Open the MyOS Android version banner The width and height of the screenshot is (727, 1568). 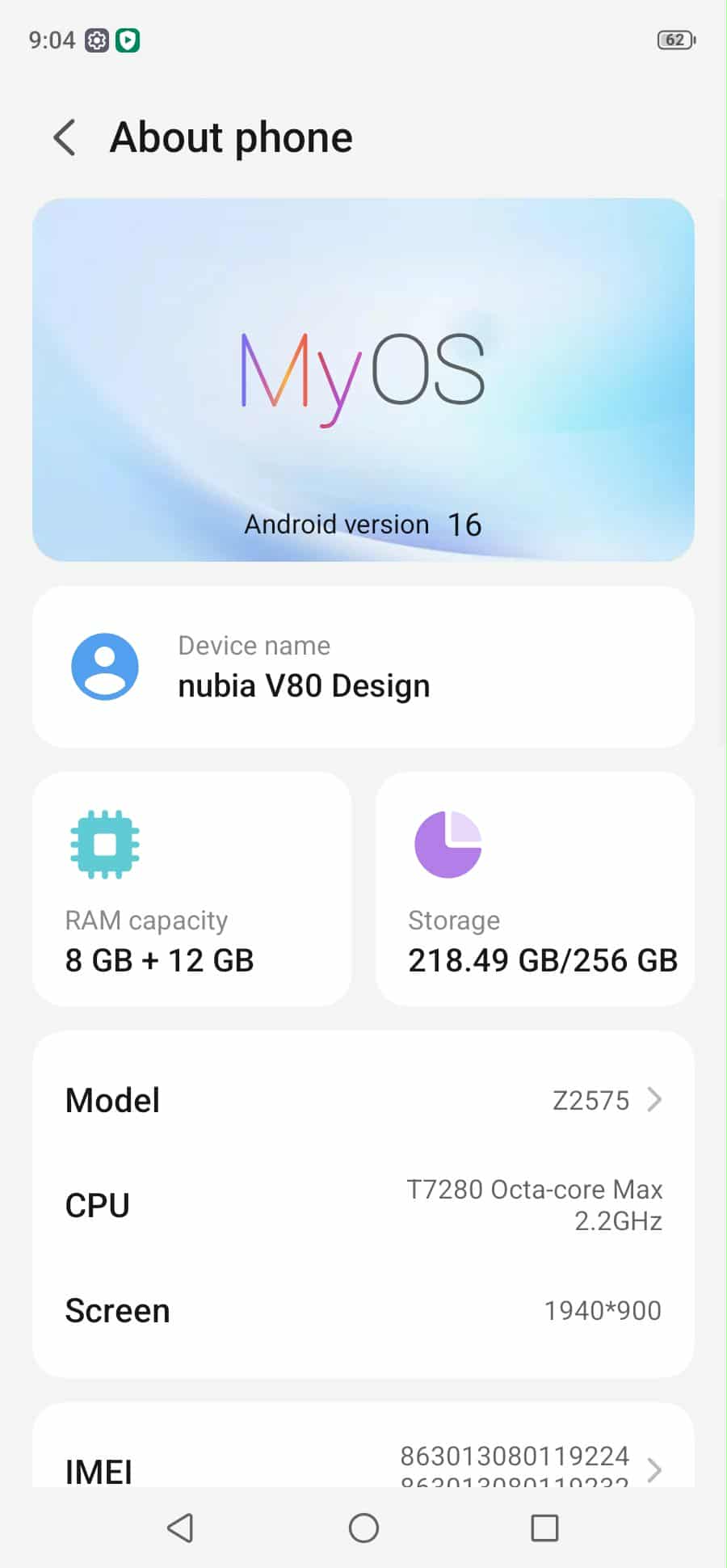coord(363,380)
